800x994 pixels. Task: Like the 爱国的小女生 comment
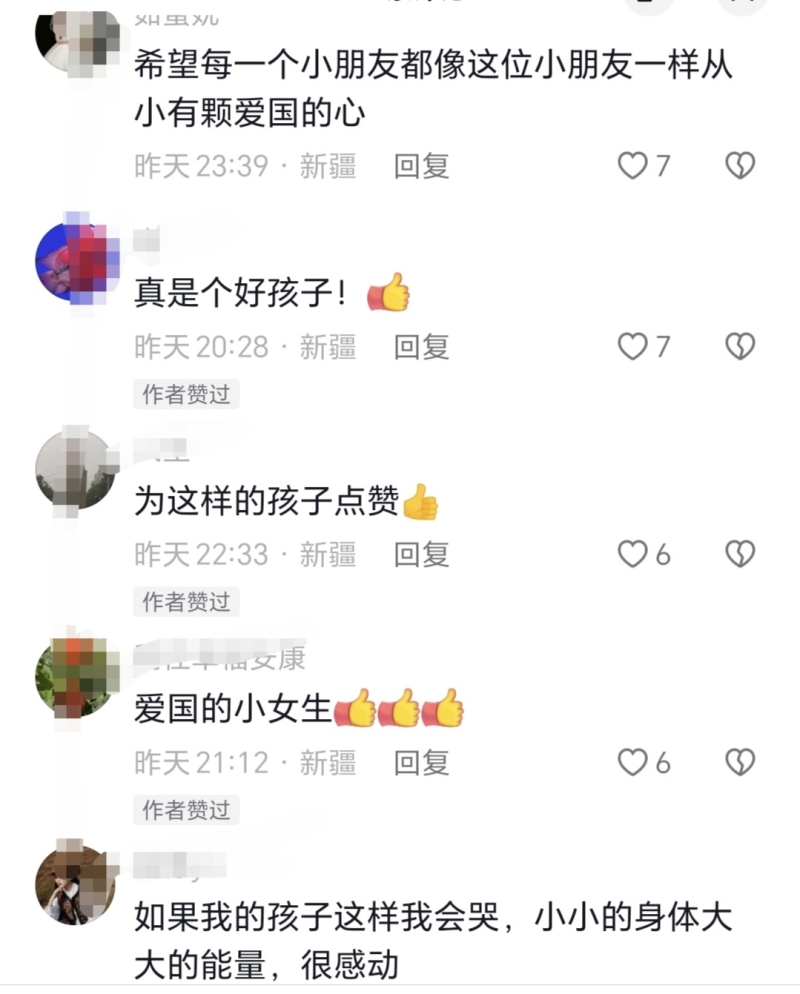(633, 762)
